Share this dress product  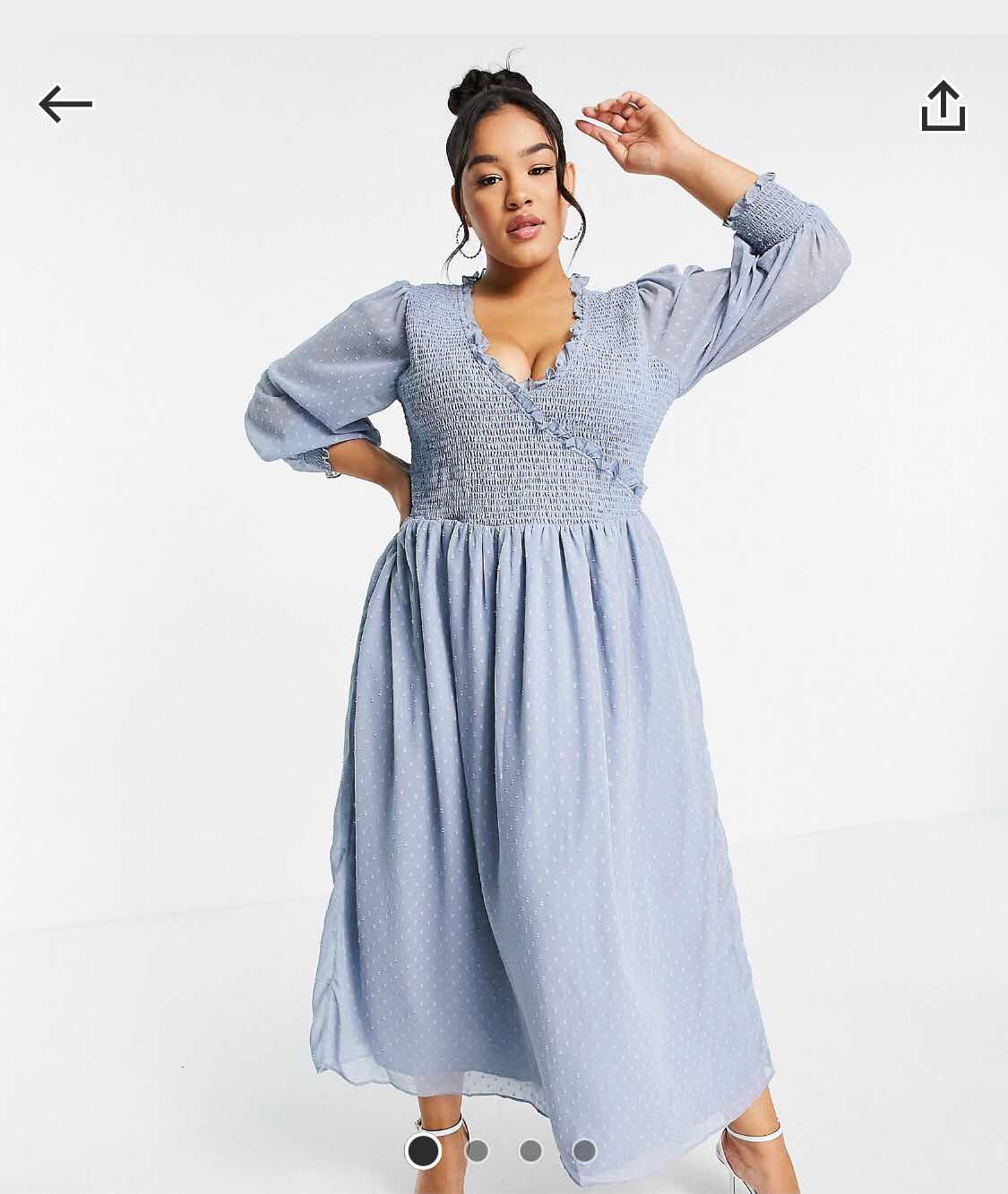[943, 107]
